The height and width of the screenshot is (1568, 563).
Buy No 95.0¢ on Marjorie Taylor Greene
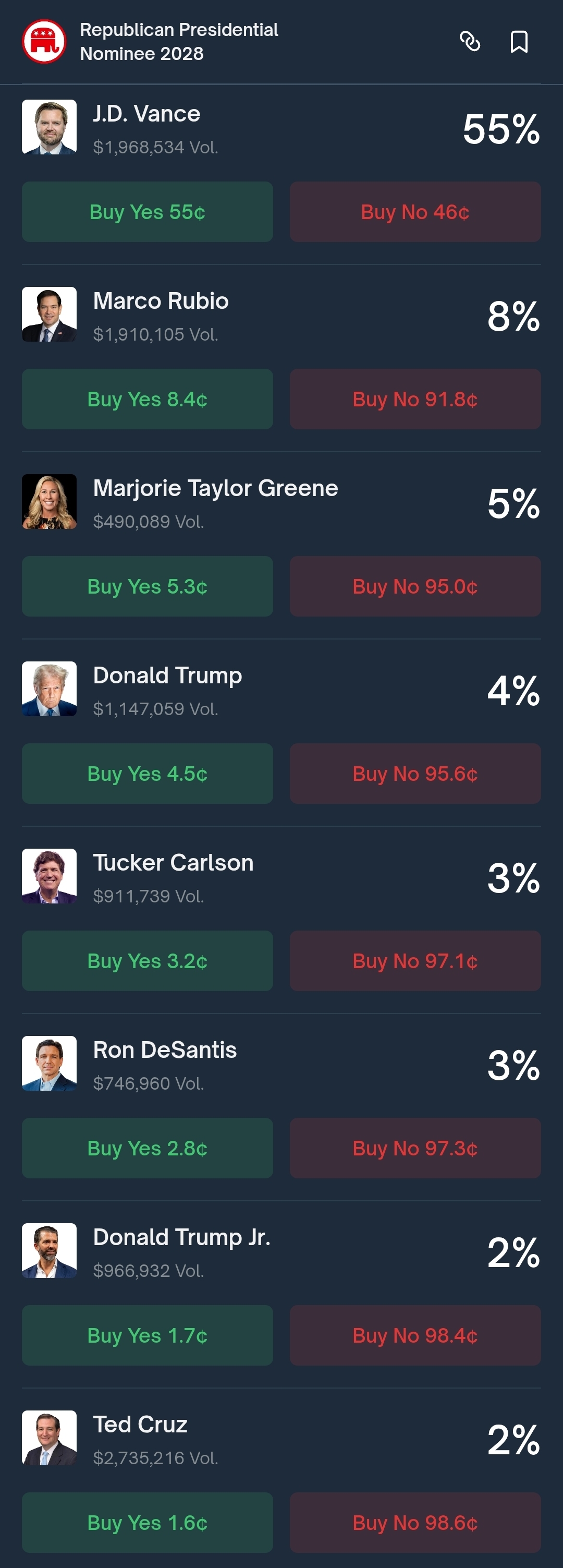414,586
